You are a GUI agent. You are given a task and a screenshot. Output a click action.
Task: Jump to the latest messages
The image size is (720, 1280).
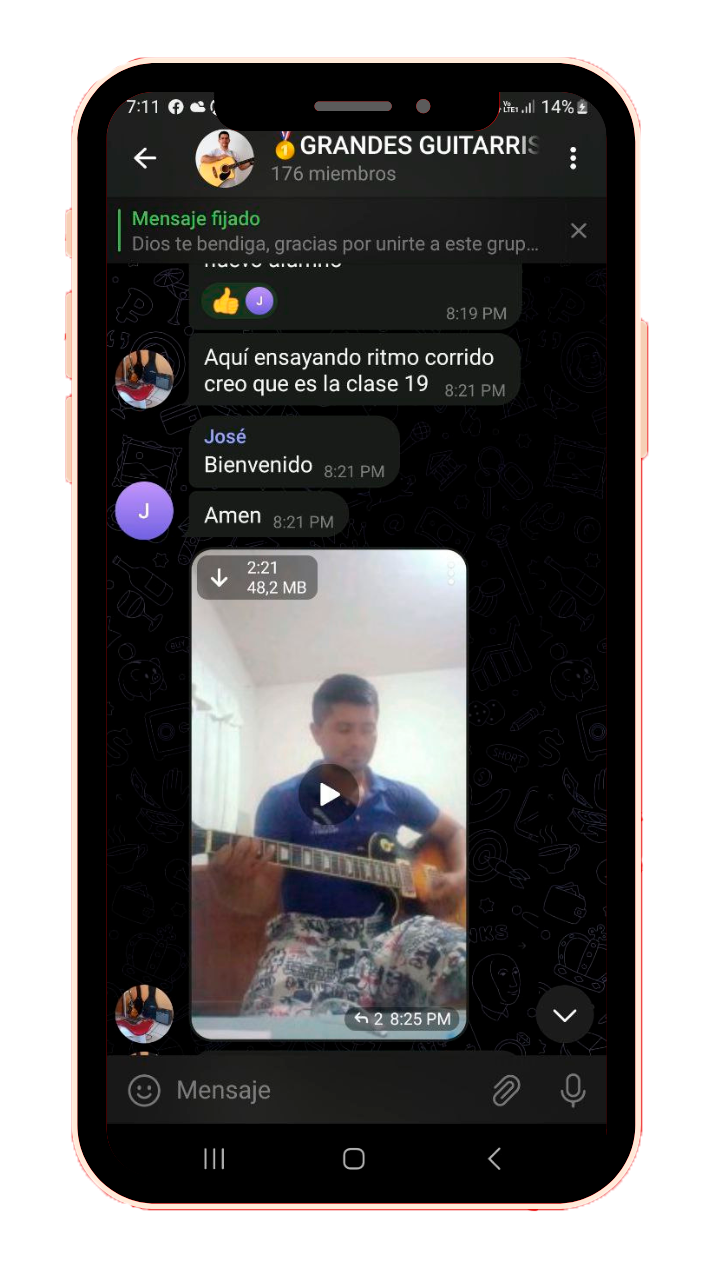tap(564, 1015)
